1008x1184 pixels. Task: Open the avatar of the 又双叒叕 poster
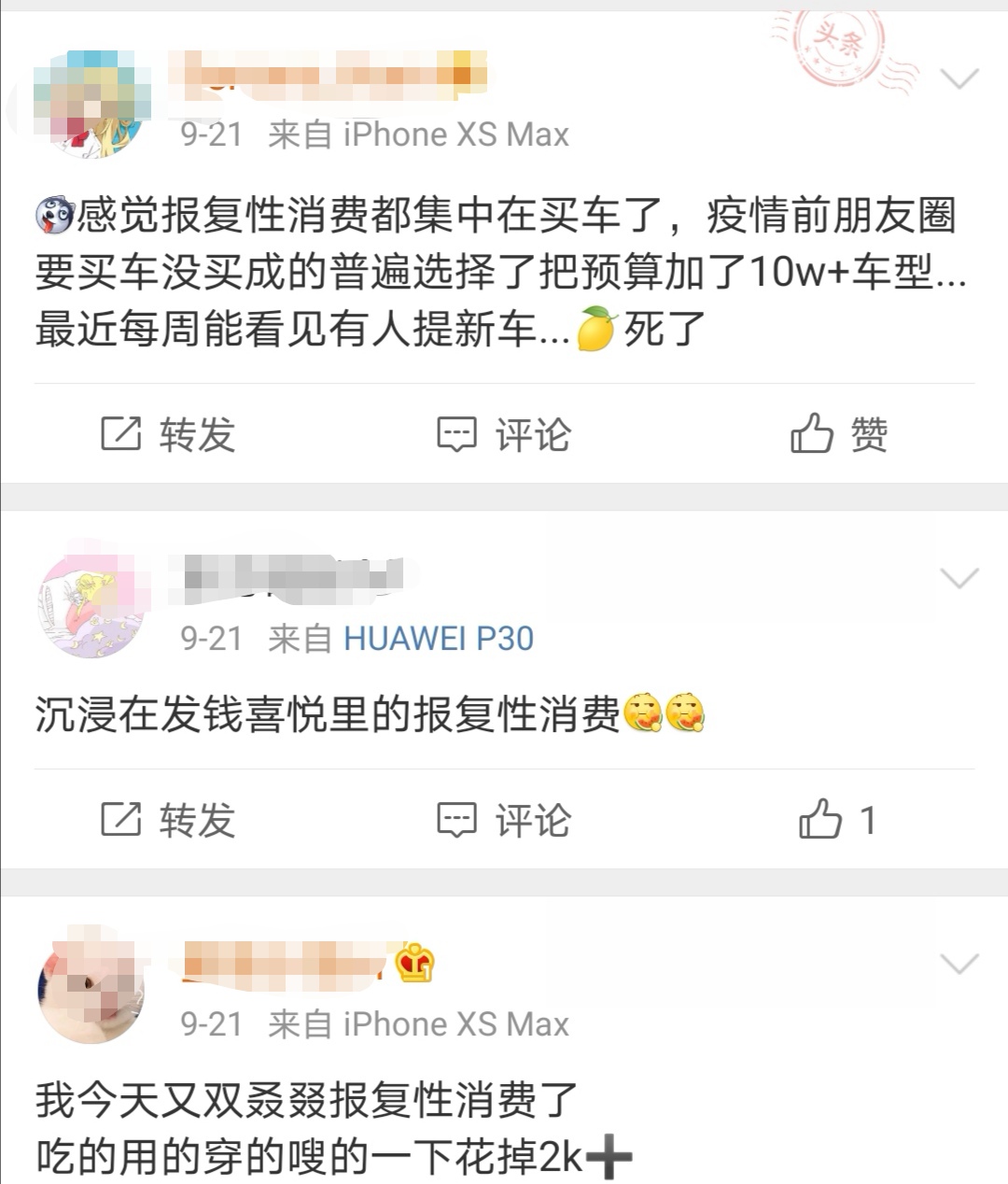(x=91, y=988)
